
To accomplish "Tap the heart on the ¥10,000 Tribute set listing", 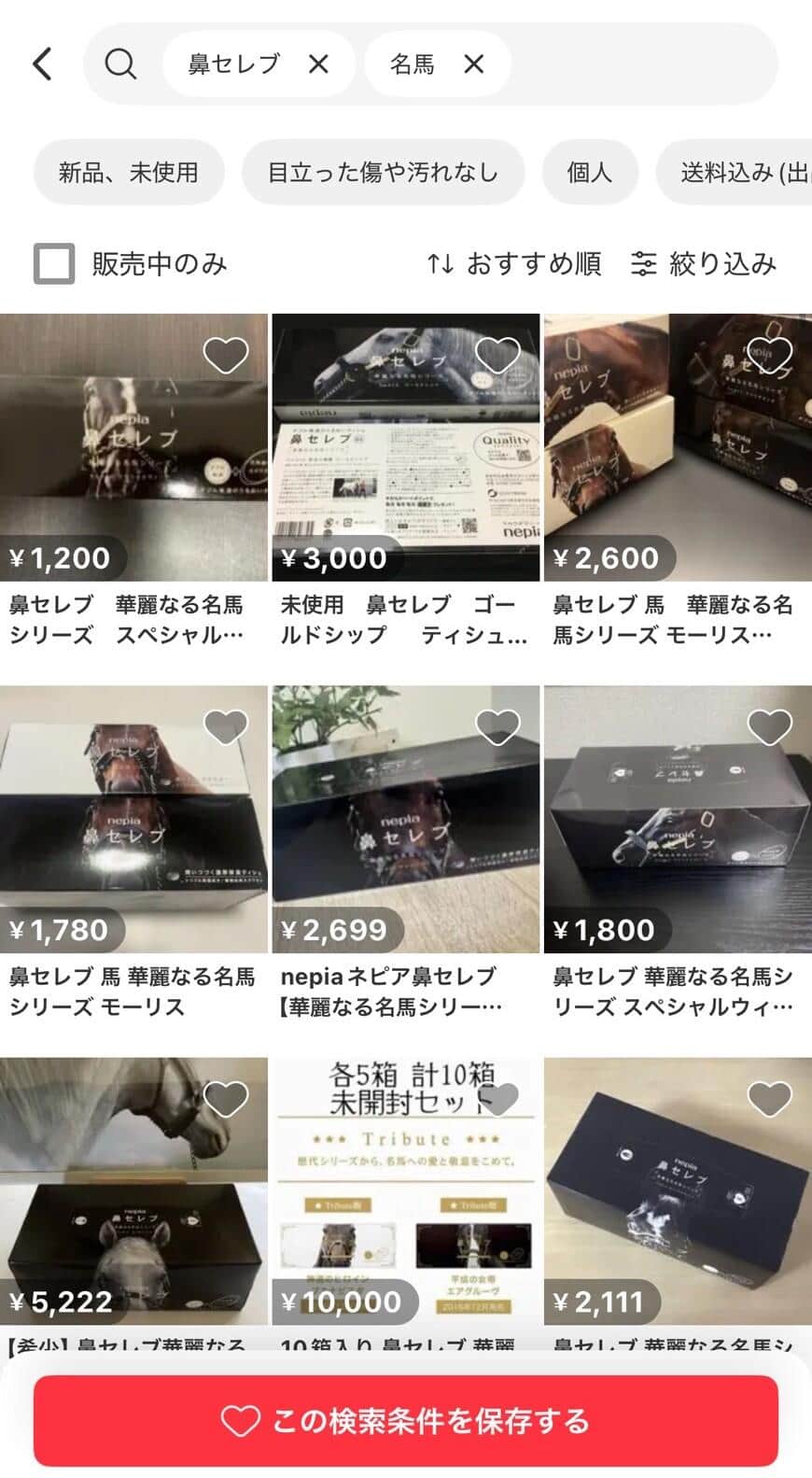I will [x=498, y=1099].
